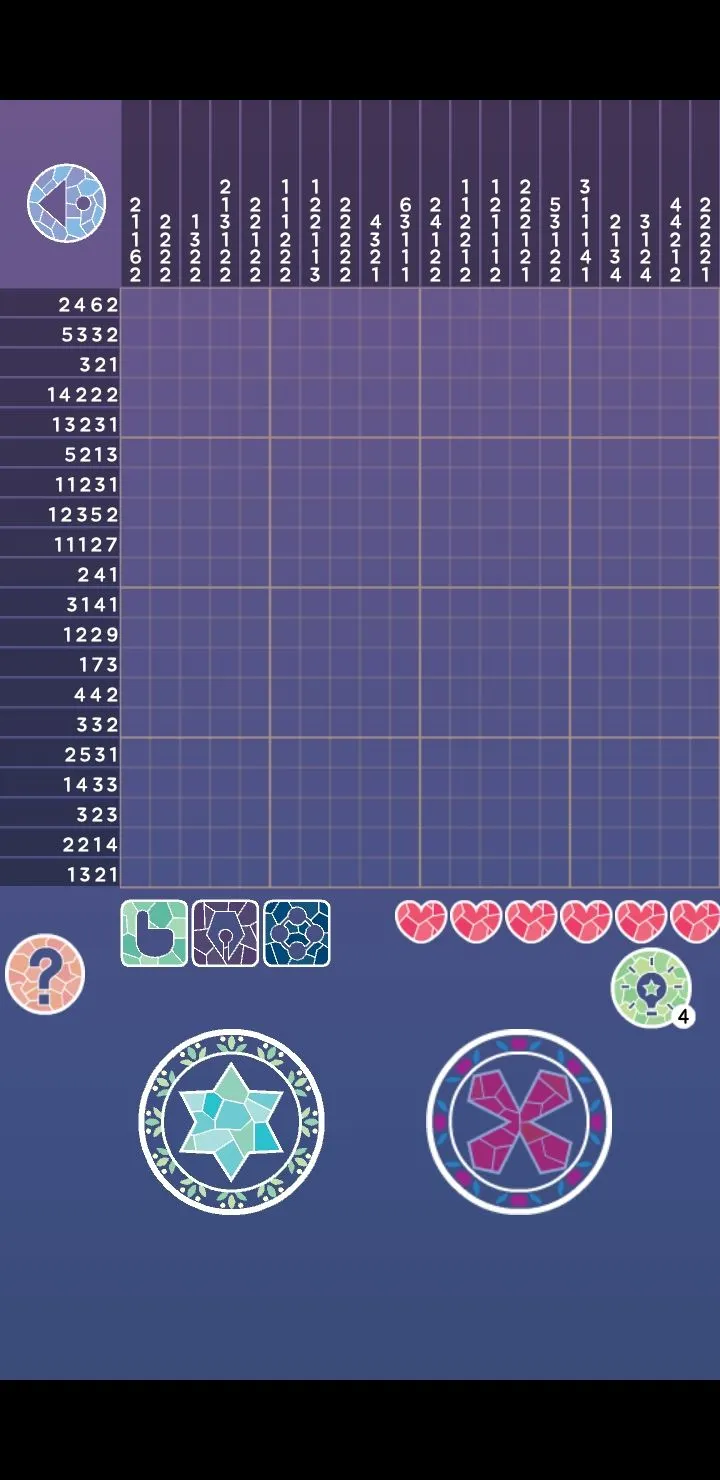
Task: Click the center cell of the puzzle grid
Action: [420, 590]
